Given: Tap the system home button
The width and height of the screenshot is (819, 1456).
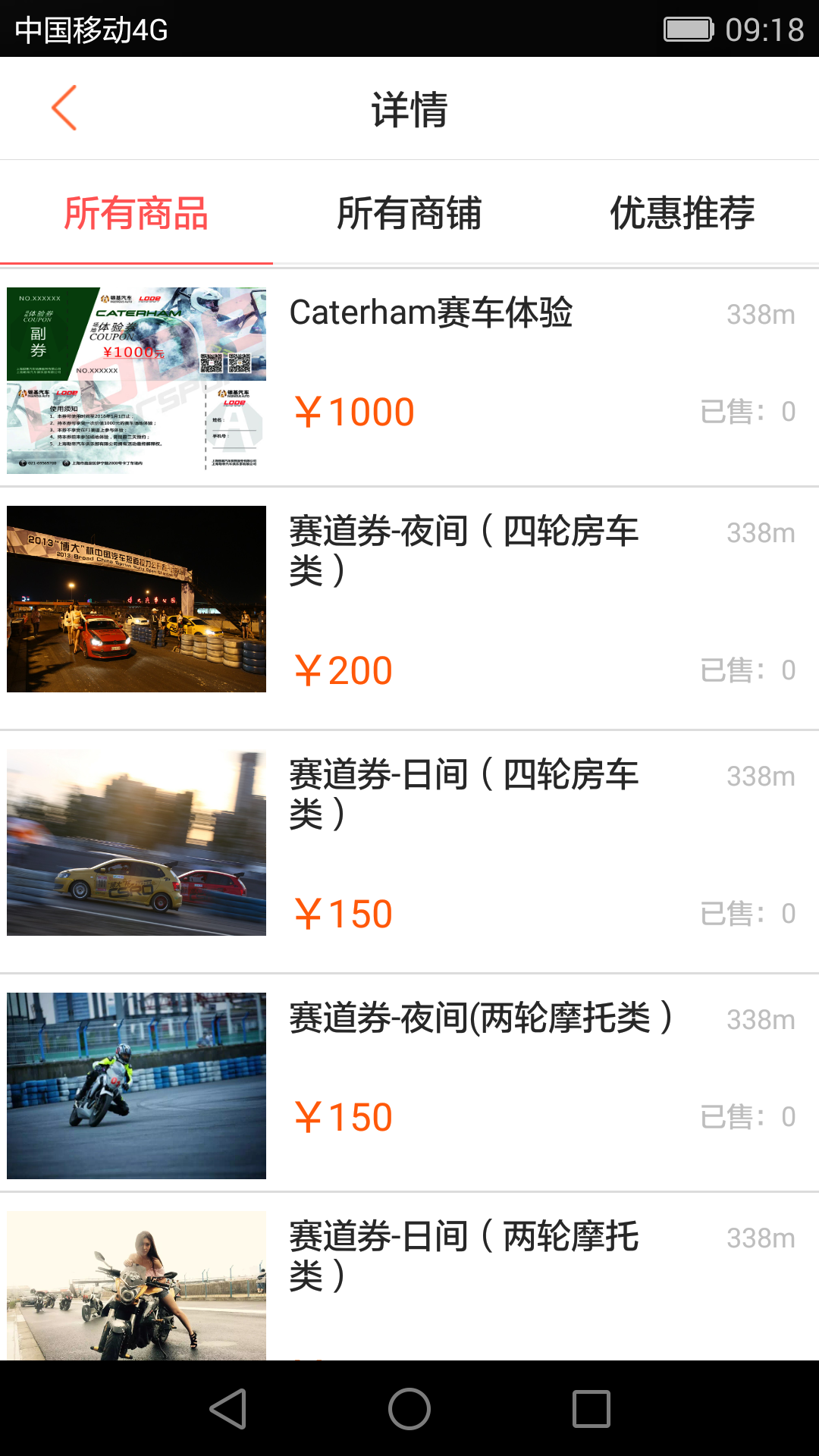Looking at the screenshot, I should (409, 1409).
